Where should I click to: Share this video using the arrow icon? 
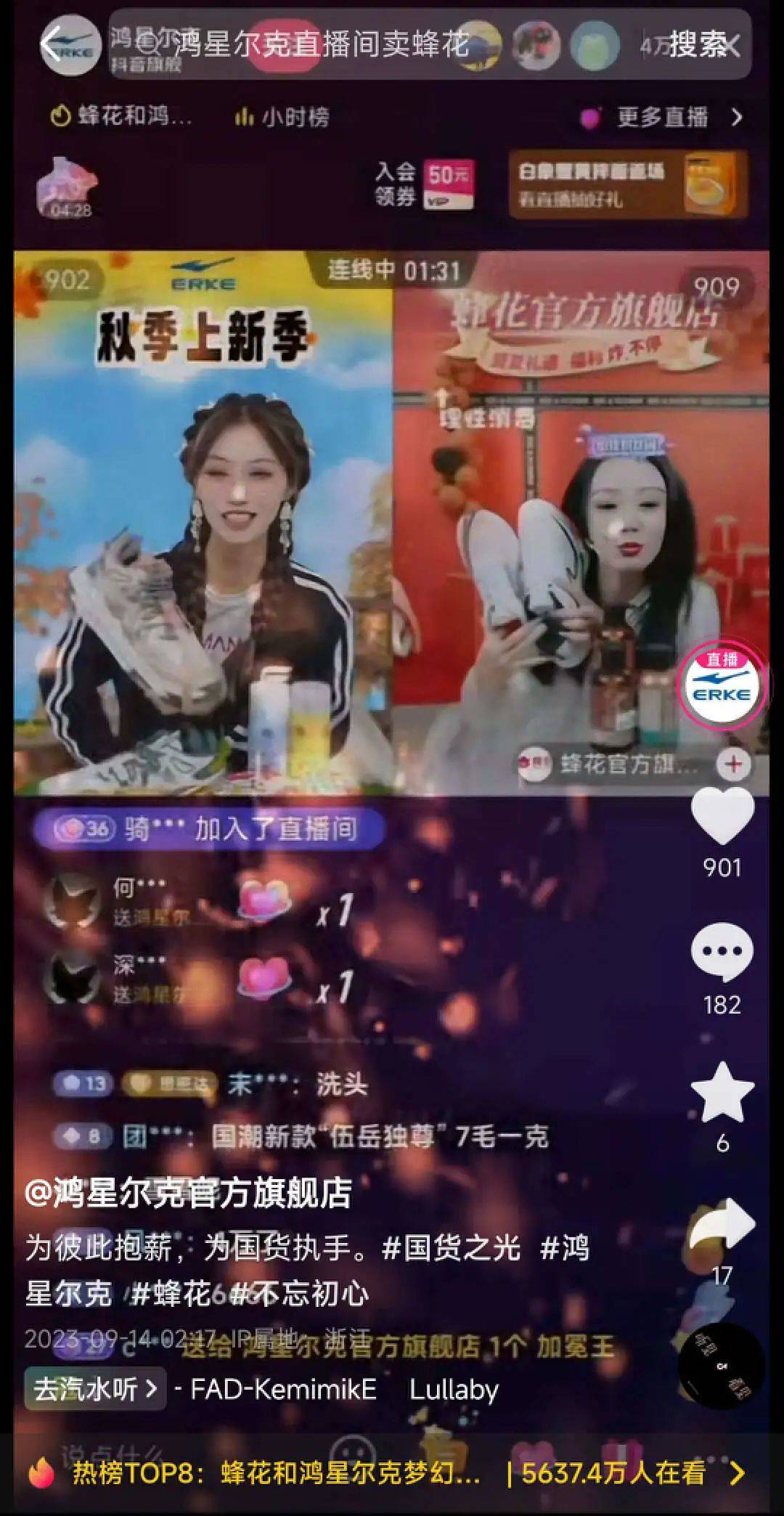(x=722, y=1227)
